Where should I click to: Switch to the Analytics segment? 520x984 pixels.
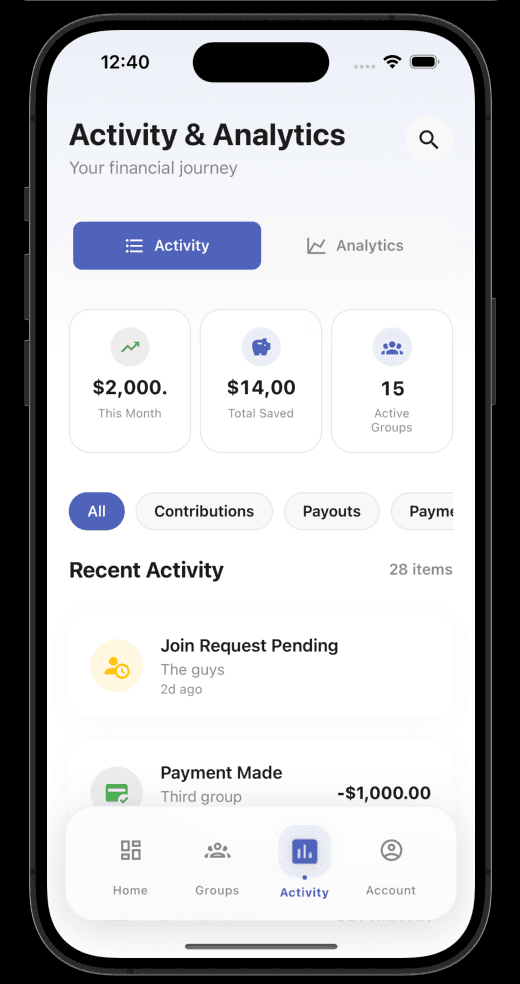pos(356,245)
